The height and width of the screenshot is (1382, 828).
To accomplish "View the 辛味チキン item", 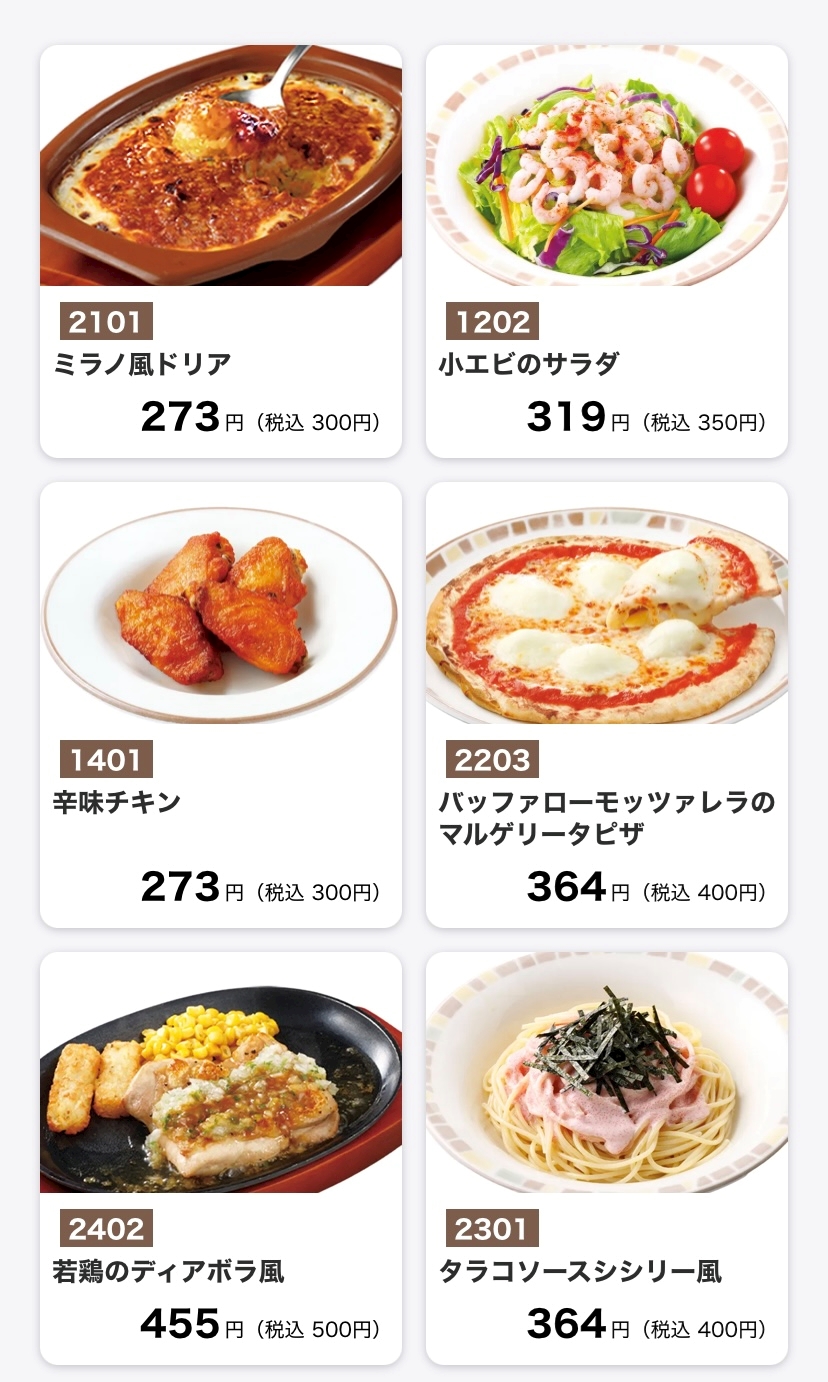I will point(220,704).
